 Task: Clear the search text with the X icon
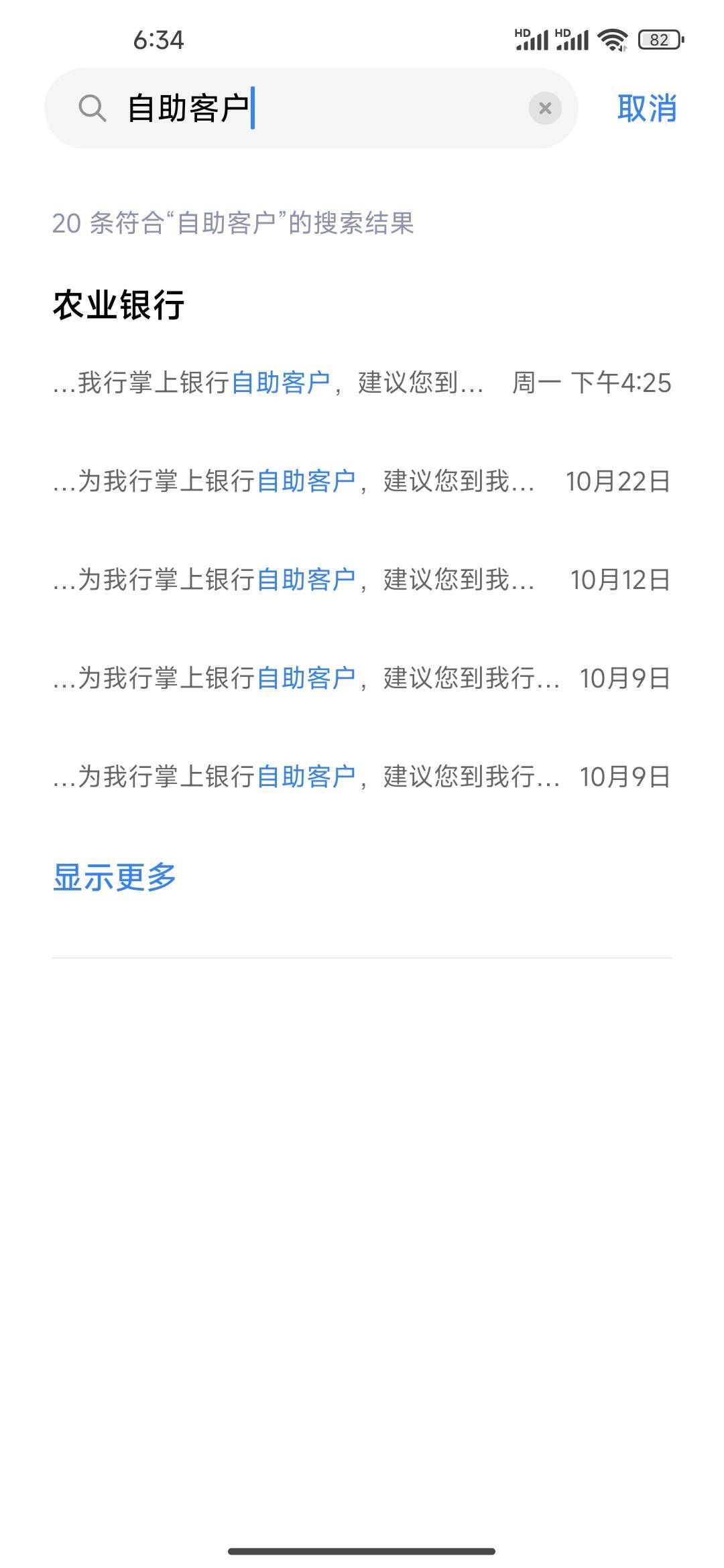545,108
